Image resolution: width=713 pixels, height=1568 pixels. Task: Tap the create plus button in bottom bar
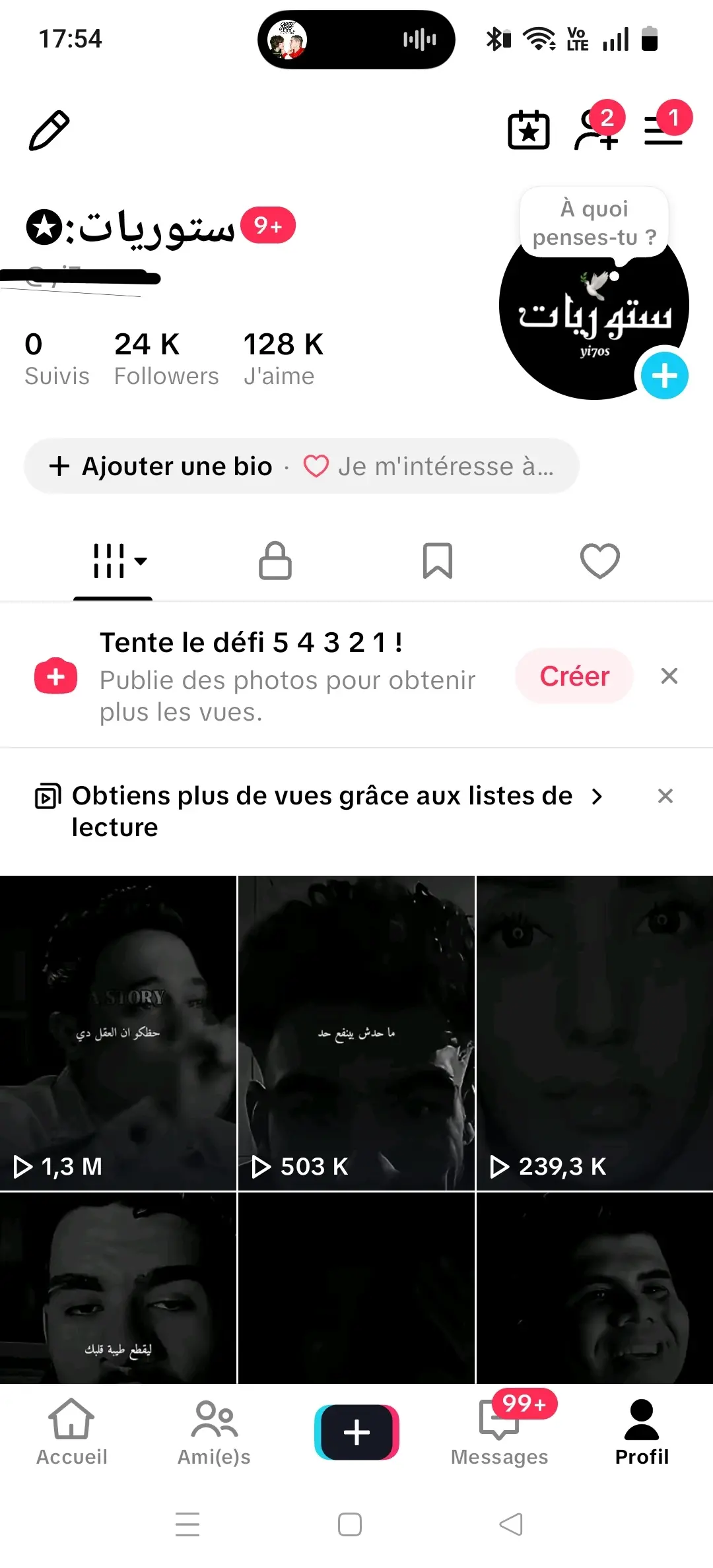(x=356, y=1432)
